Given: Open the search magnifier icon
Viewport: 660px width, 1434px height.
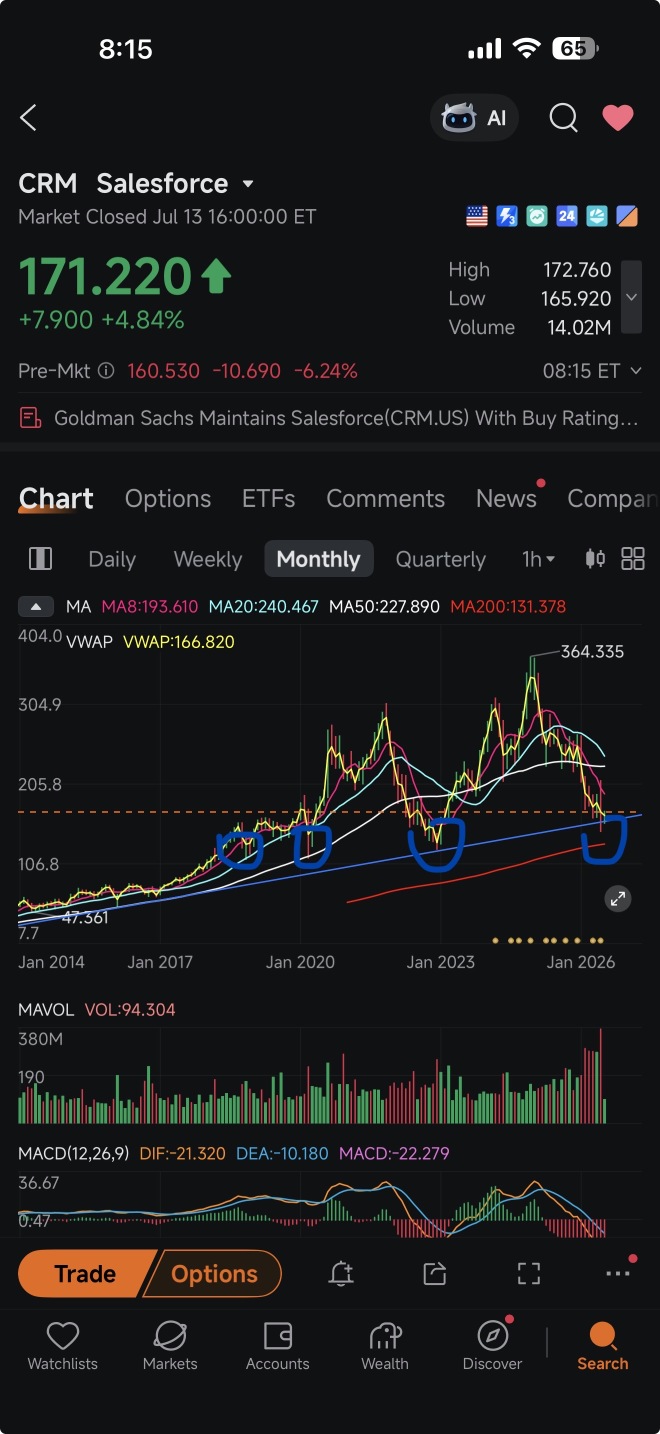Looking at the screenshot, I should [563, 118].
